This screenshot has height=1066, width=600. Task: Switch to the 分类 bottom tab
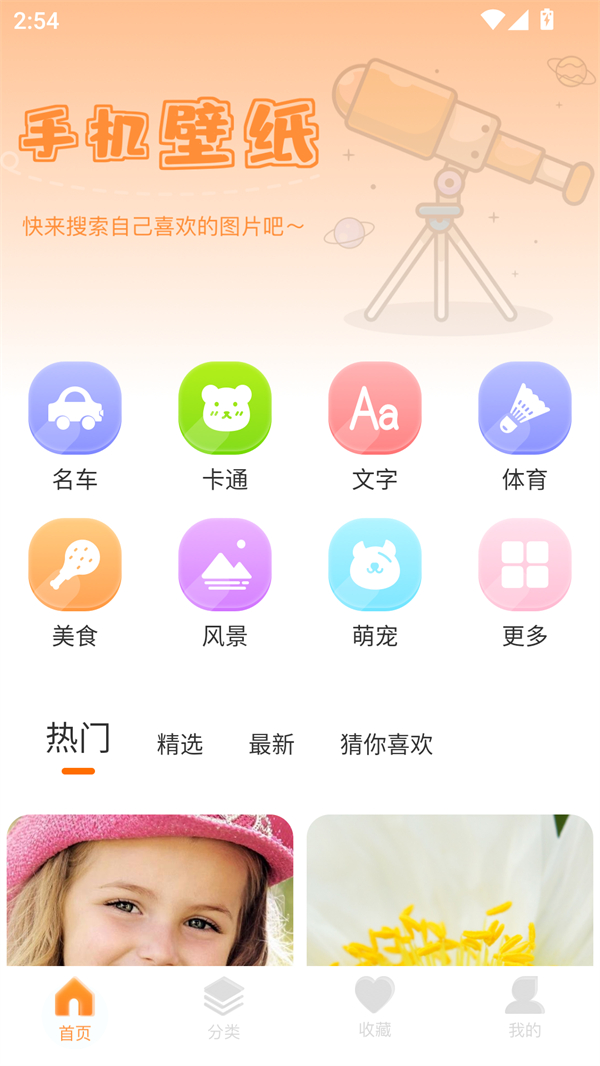pos(224,1009)
